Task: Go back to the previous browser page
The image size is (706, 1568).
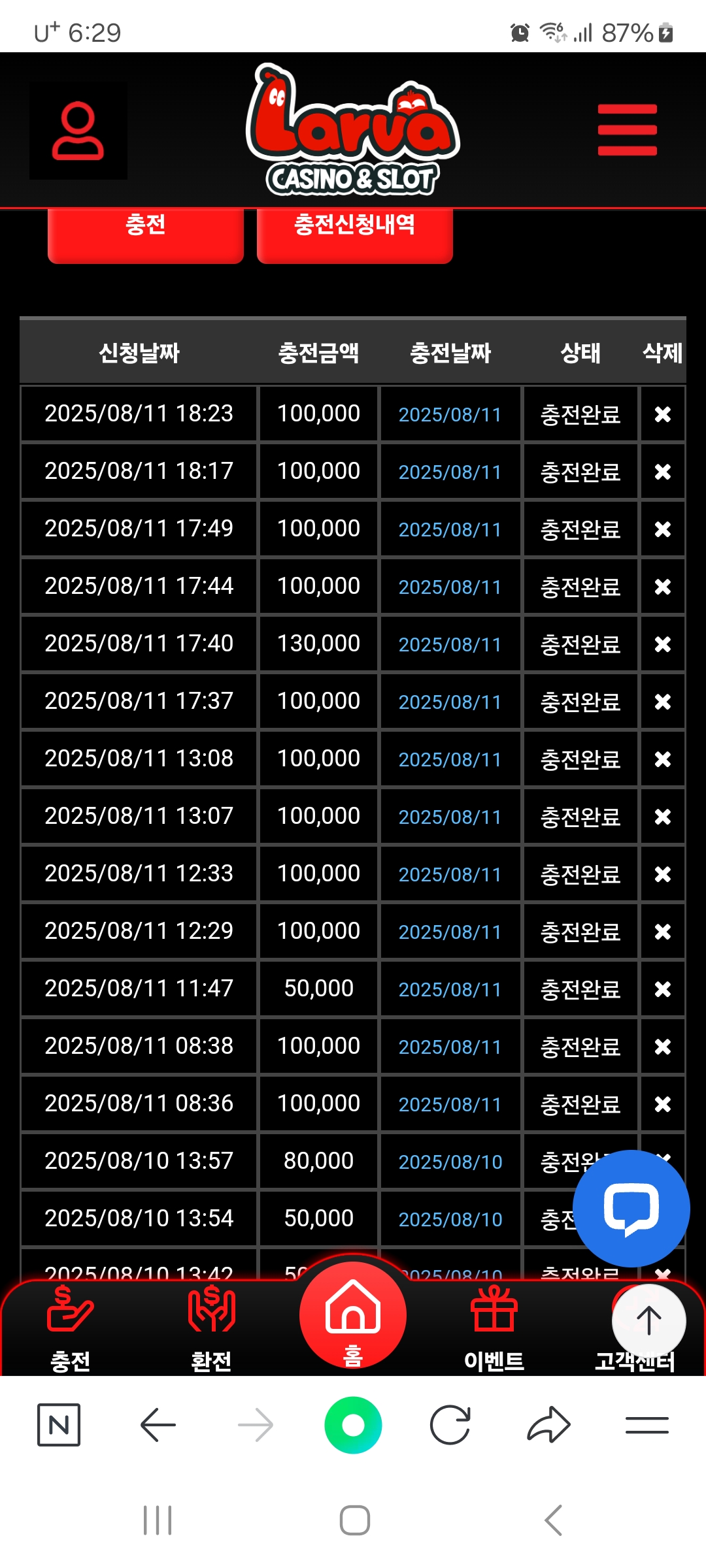Action: [158, 1426]
